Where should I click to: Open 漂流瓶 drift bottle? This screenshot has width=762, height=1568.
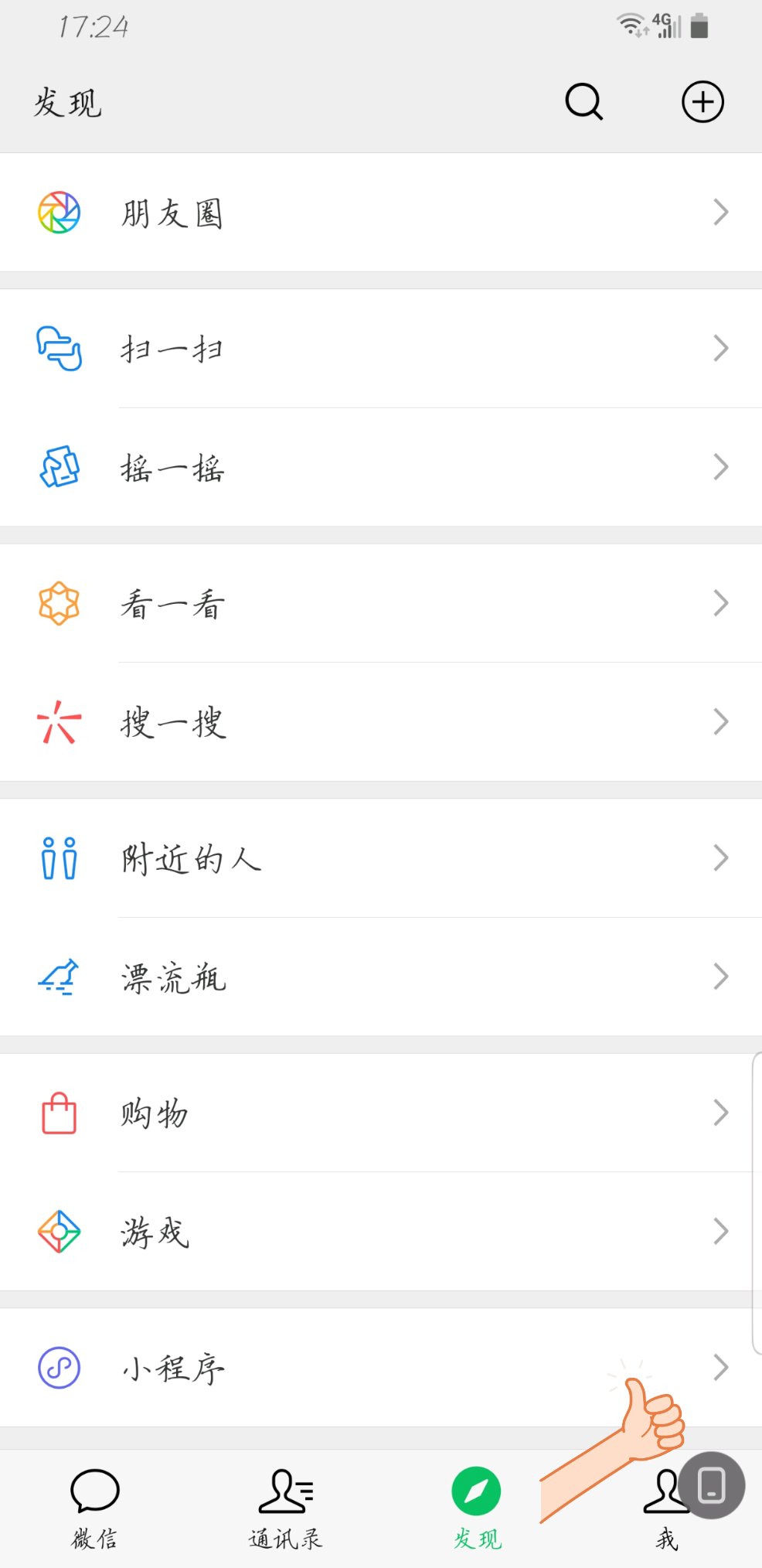(x=381, y=977)
